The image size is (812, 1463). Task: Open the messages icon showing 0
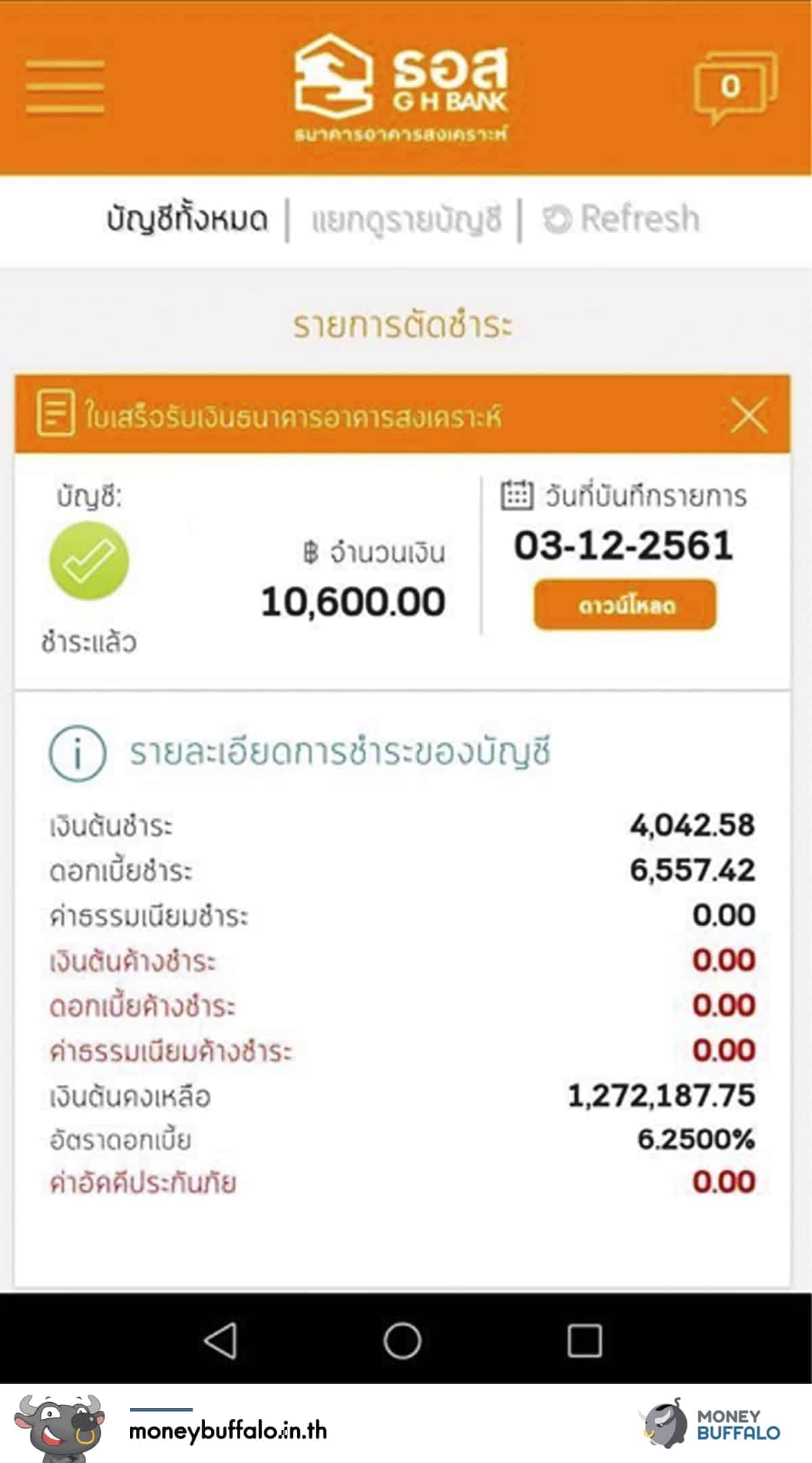coord(734,88)
